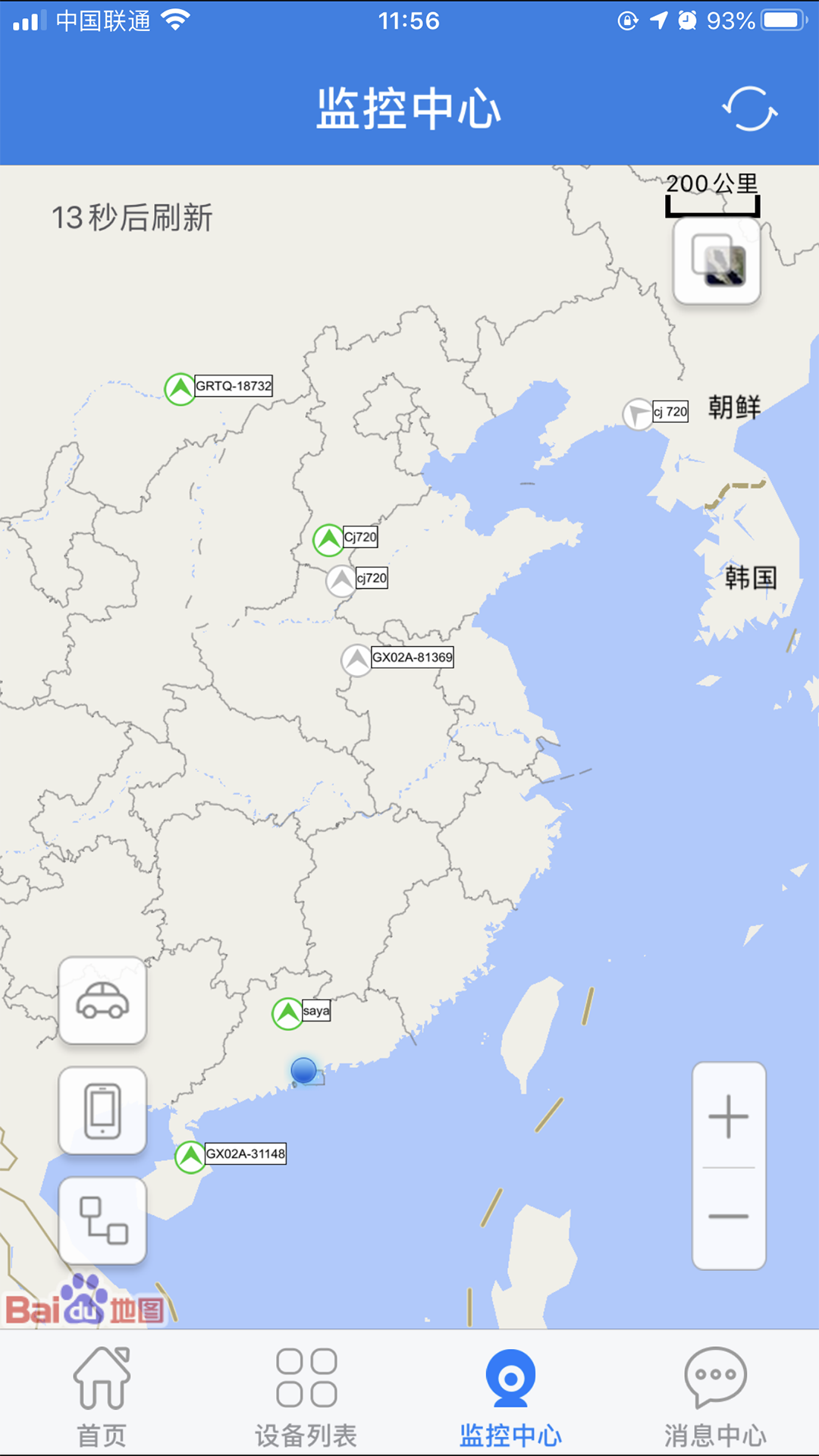Zoom out on the map
This screenshot has width=819, height=1456.
pyautogui.click(x=728, y=1216)
